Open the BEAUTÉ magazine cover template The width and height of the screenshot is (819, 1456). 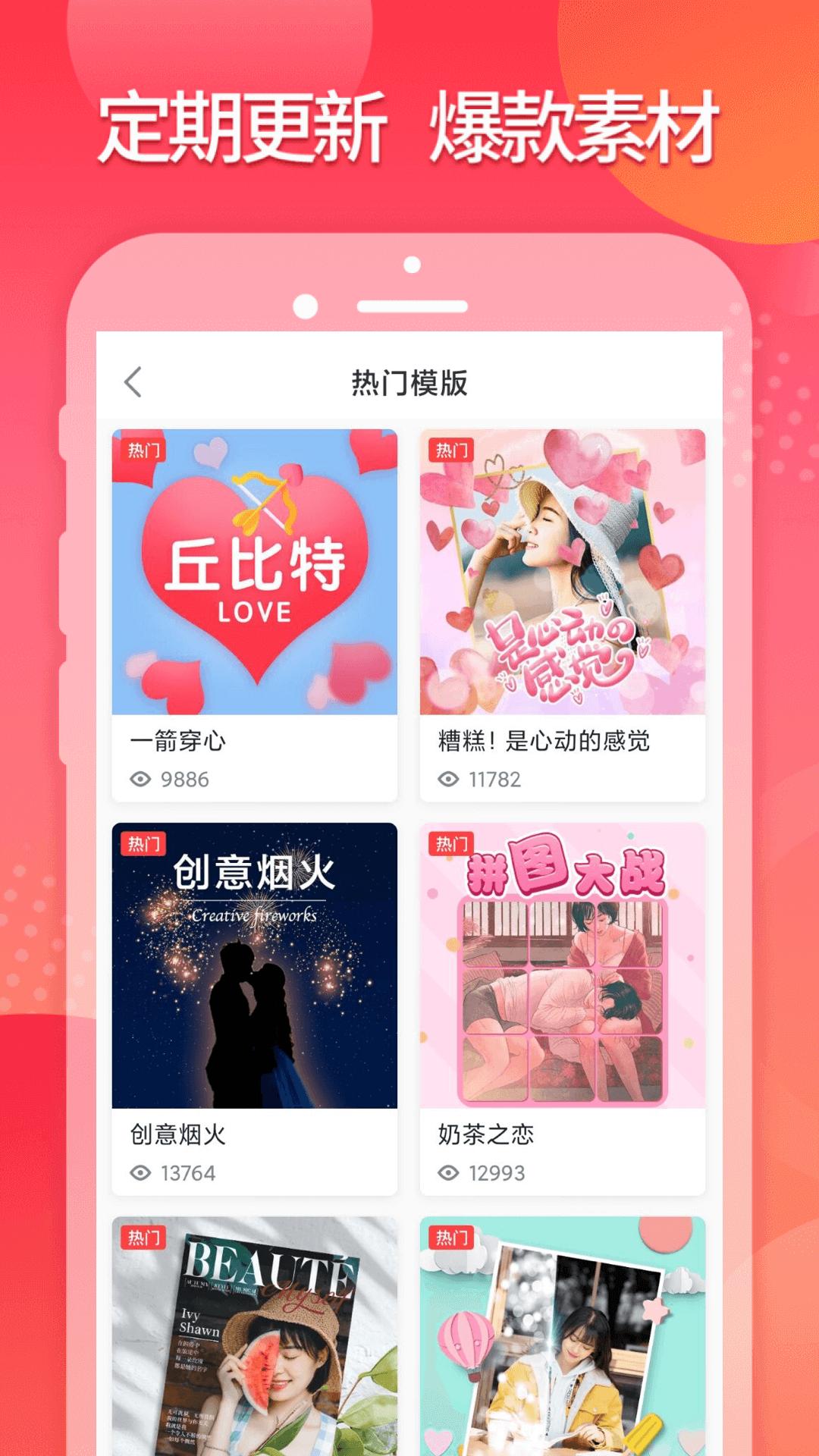click(254, 1350)
